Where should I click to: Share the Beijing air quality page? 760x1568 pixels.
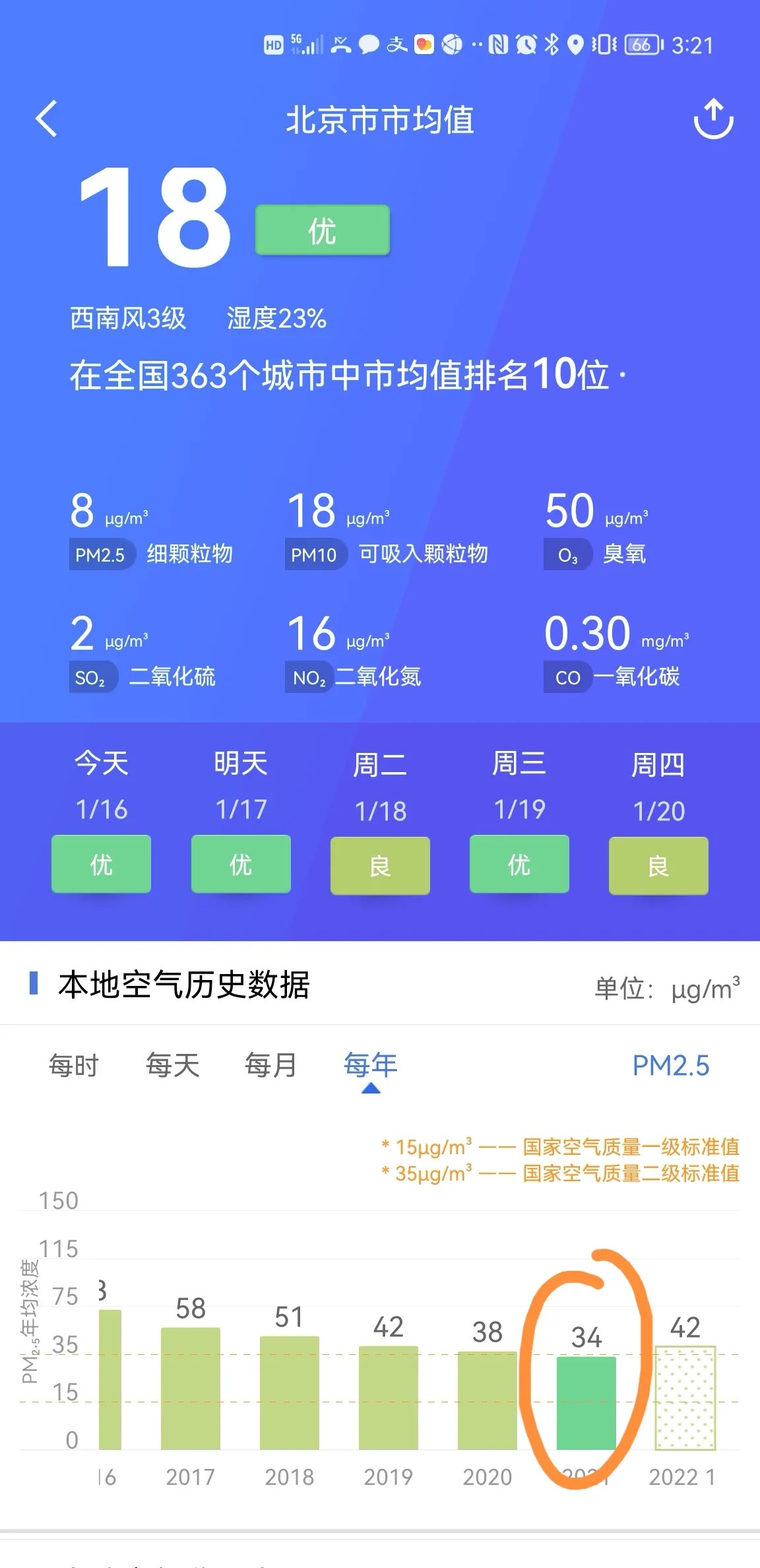[x=713, y=119]
